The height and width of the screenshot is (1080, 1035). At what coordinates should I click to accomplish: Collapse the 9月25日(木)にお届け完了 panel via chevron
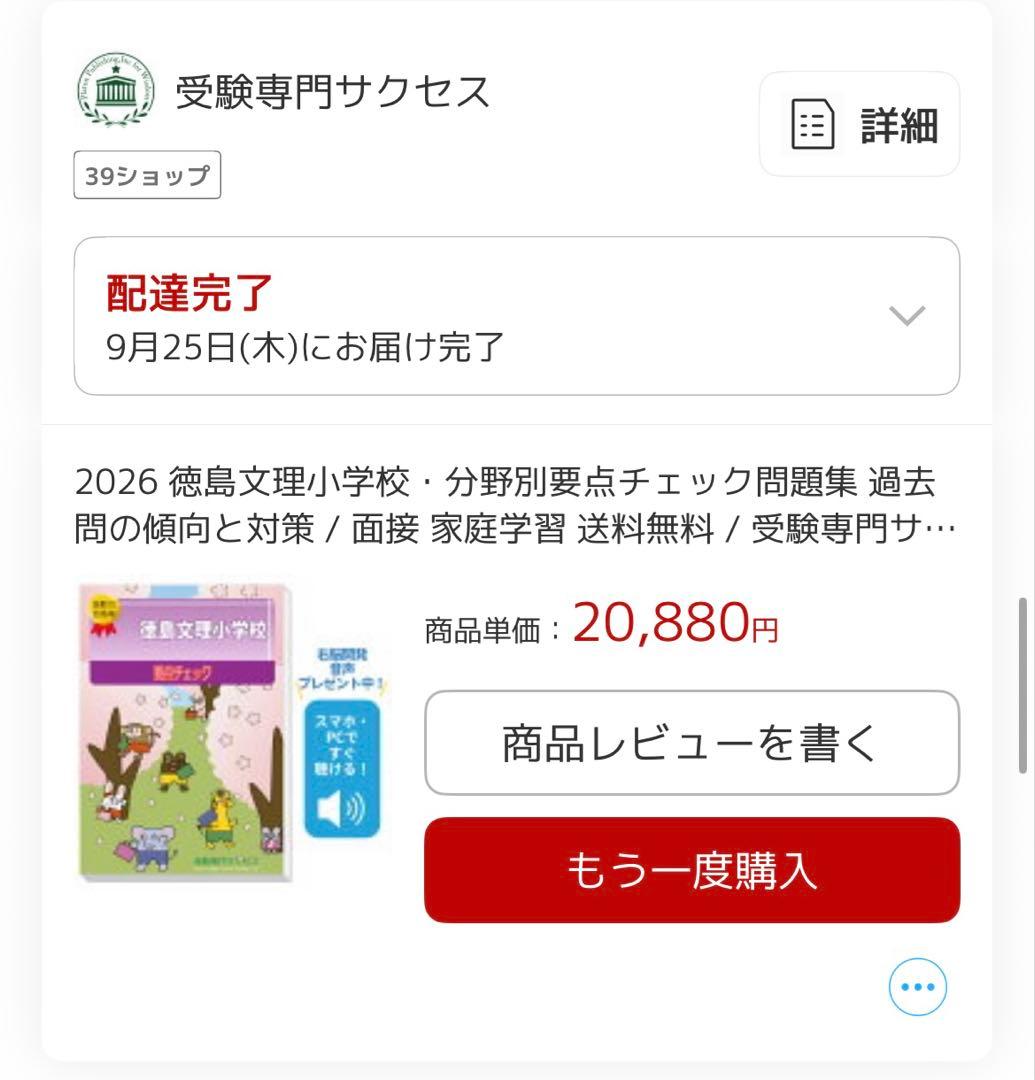[906, 315]
